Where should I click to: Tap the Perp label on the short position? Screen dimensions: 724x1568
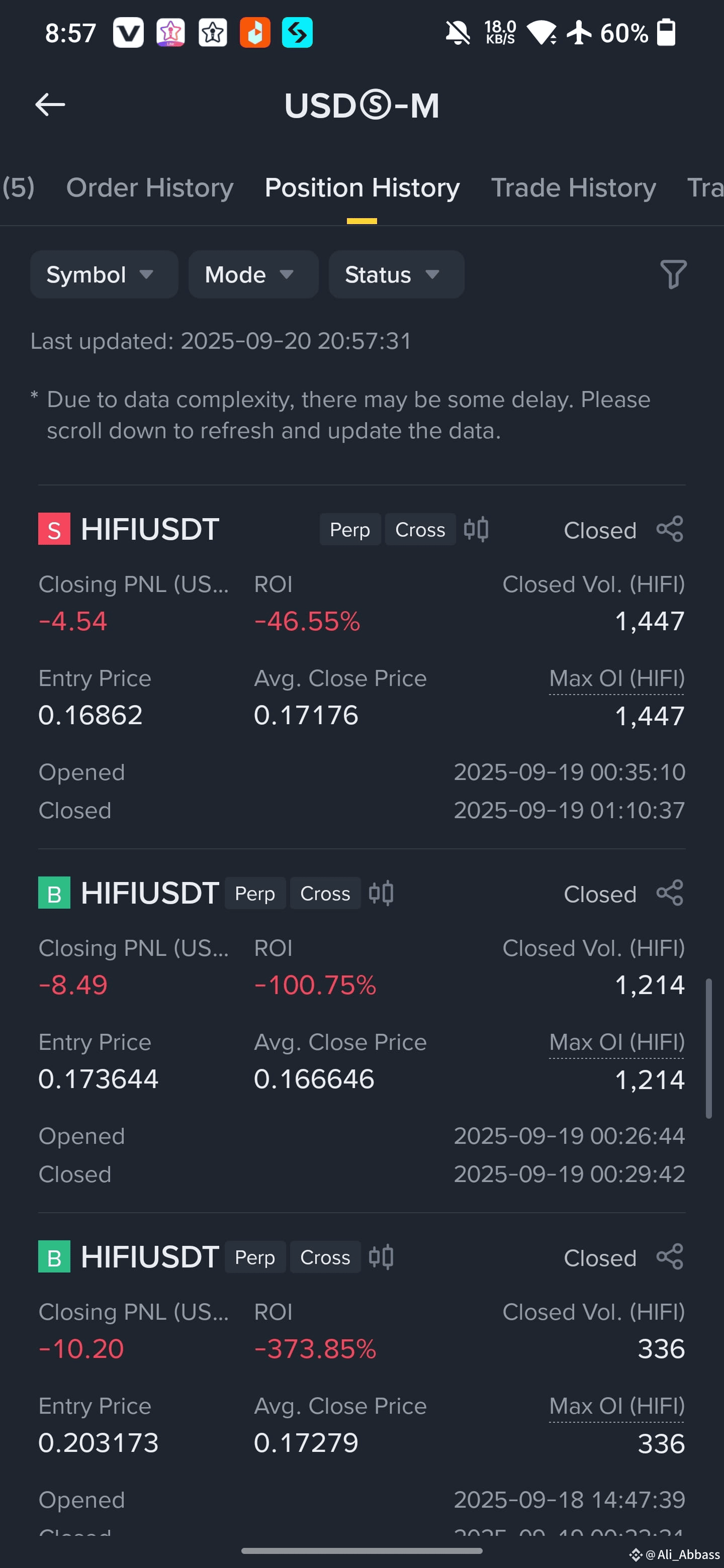349,529
